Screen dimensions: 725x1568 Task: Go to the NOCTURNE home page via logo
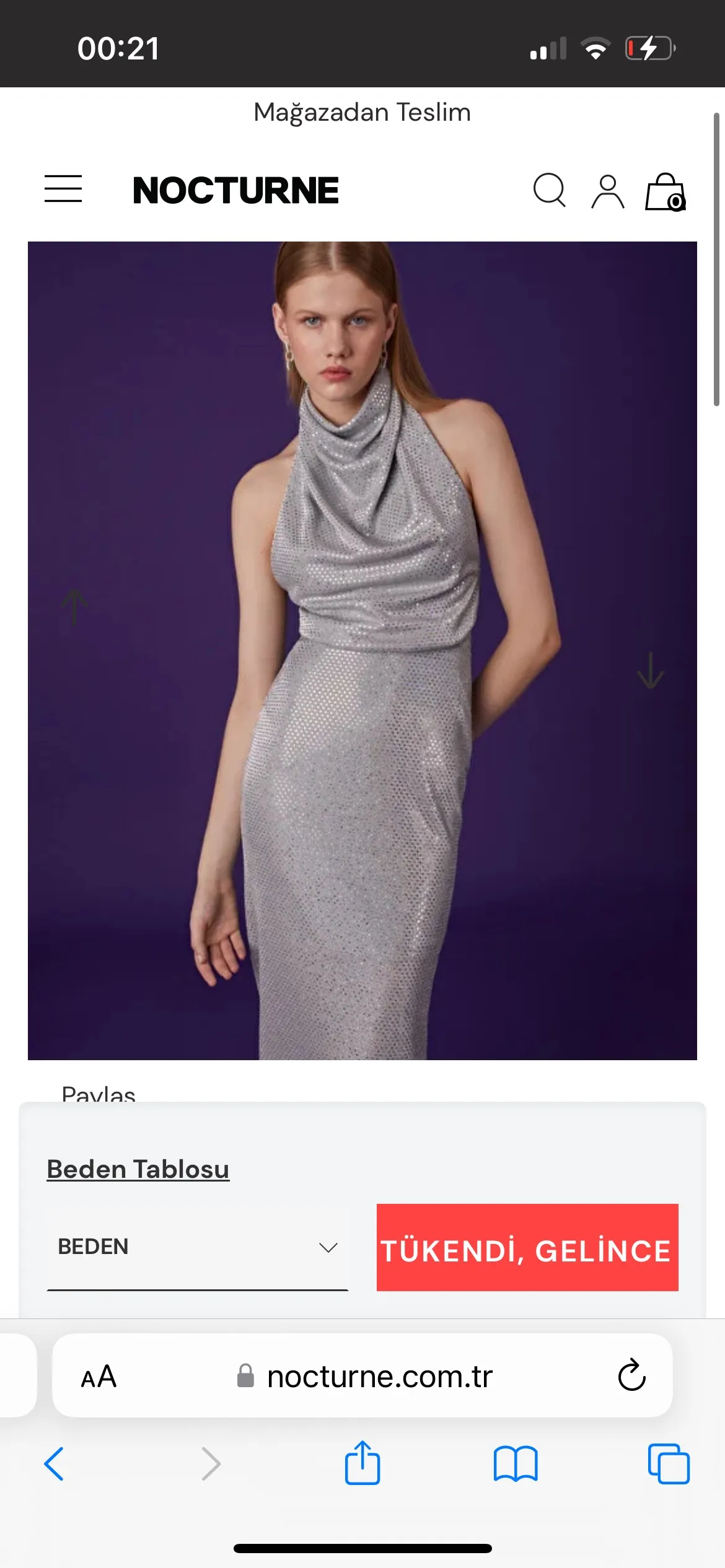pos(236,190)
